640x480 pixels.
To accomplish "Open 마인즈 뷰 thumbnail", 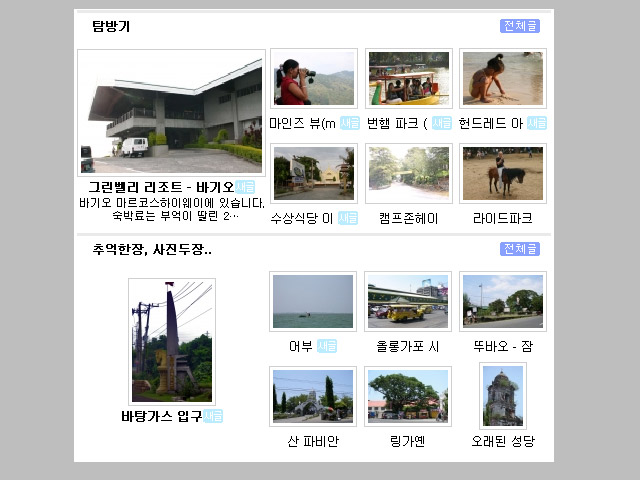I will 314,78.
